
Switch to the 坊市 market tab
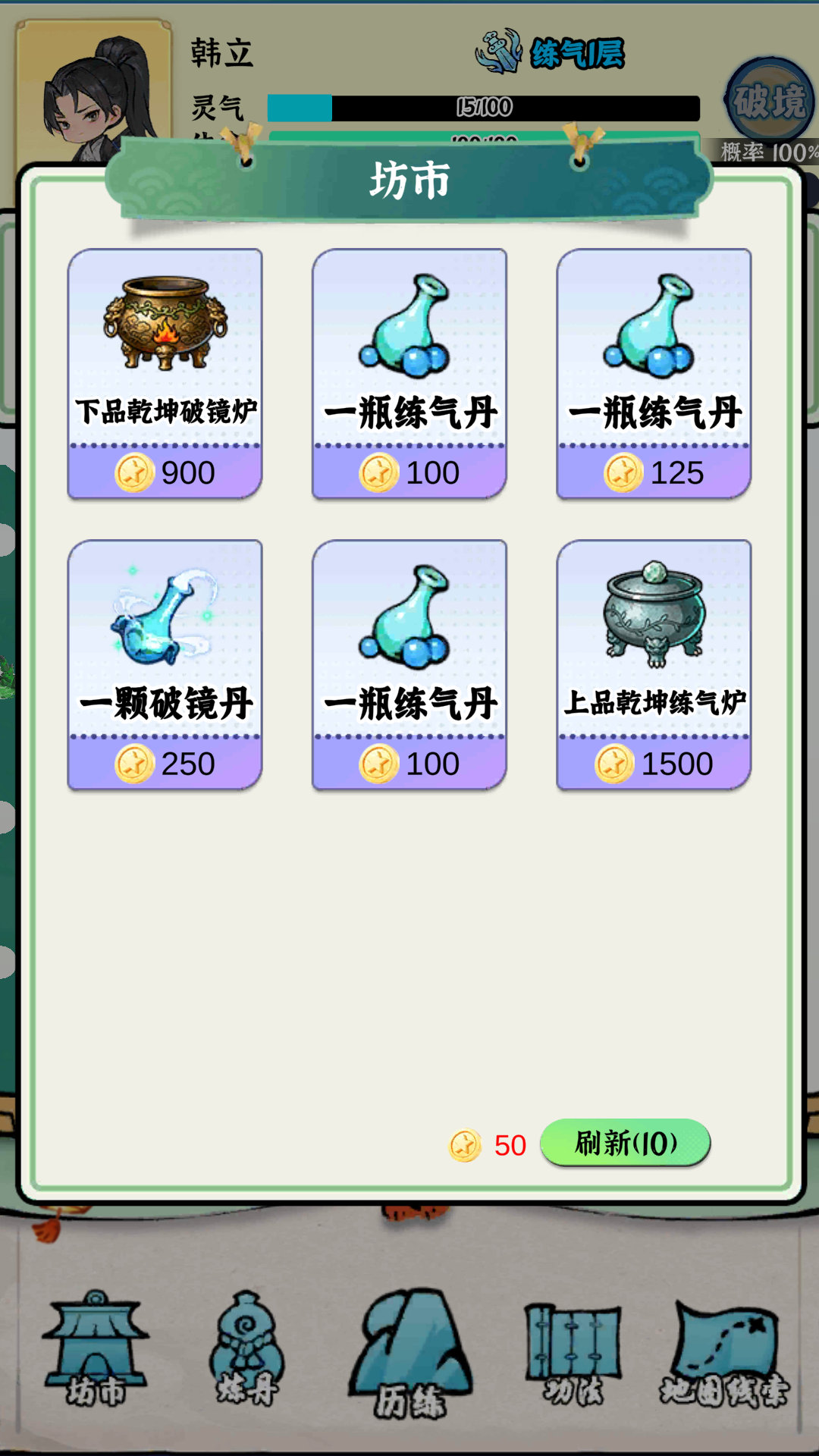pos(95,1350)
